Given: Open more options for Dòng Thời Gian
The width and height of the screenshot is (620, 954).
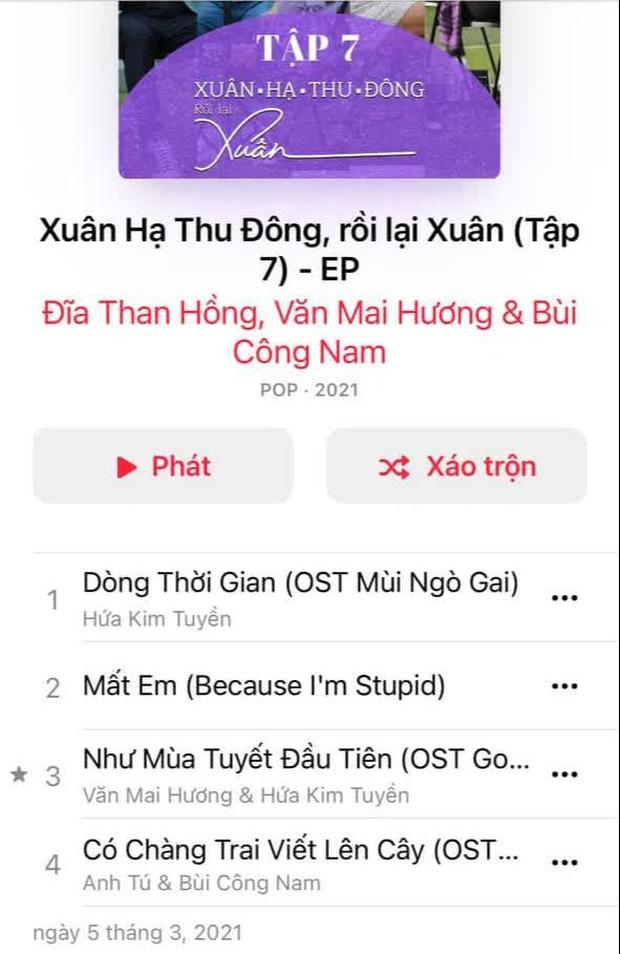Looking at the screenshot, I should click(565, 598).
